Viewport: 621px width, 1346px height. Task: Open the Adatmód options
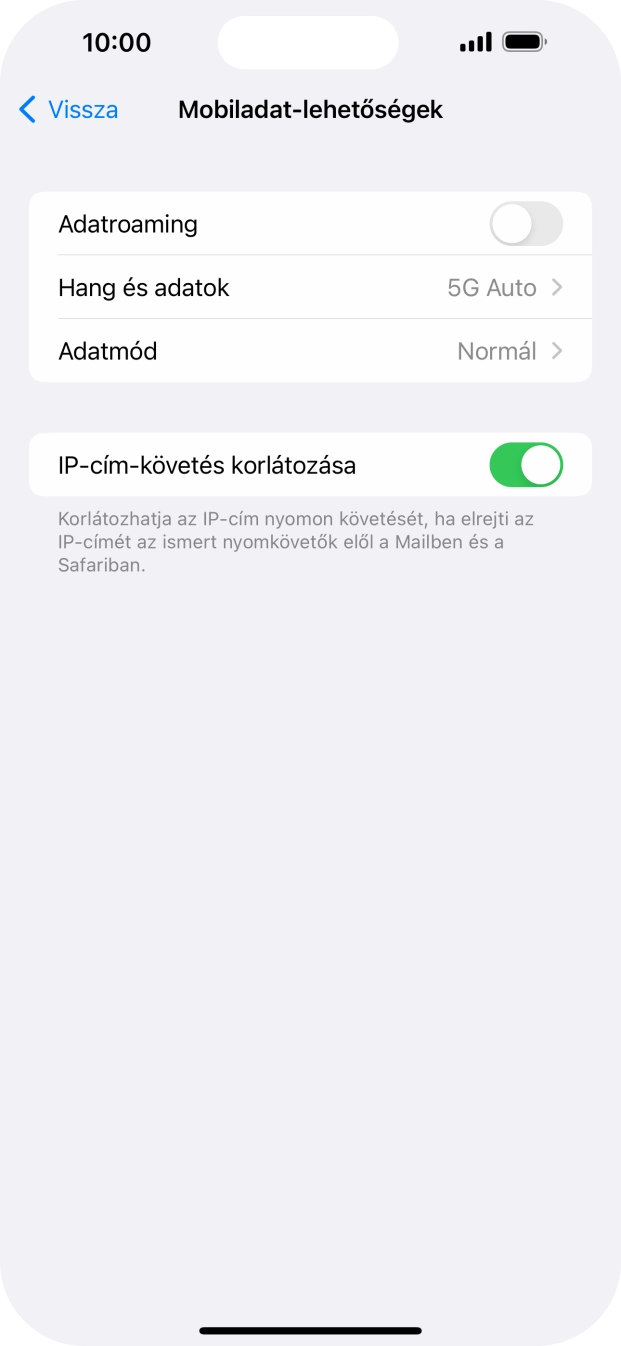click(310, 351)
